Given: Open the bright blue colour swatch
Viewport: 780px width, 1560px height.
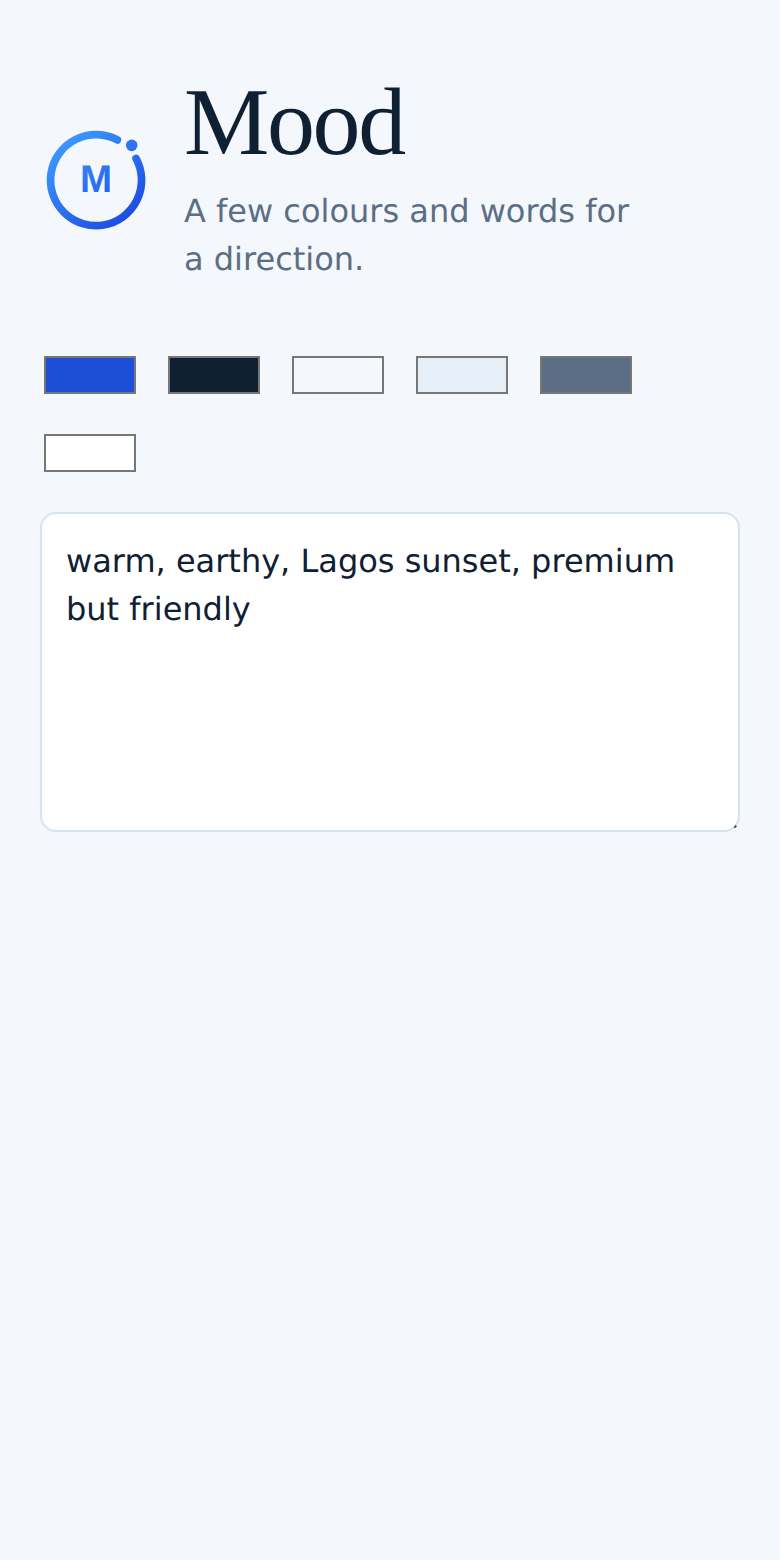Looking at the screenshot, I should [x=90, y=375].
